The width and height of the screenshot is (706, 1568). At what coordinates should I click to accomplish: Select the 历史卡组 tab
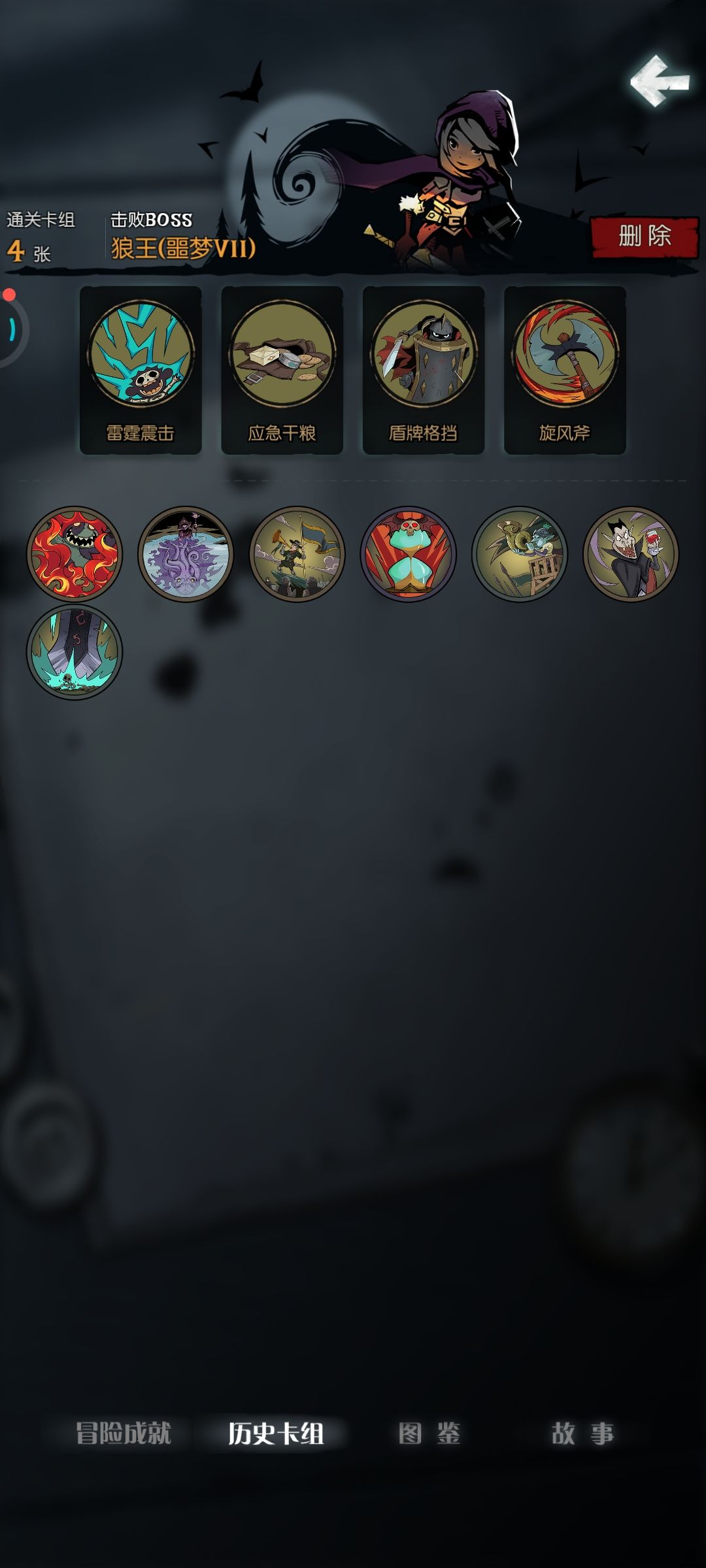[276, 1433]
